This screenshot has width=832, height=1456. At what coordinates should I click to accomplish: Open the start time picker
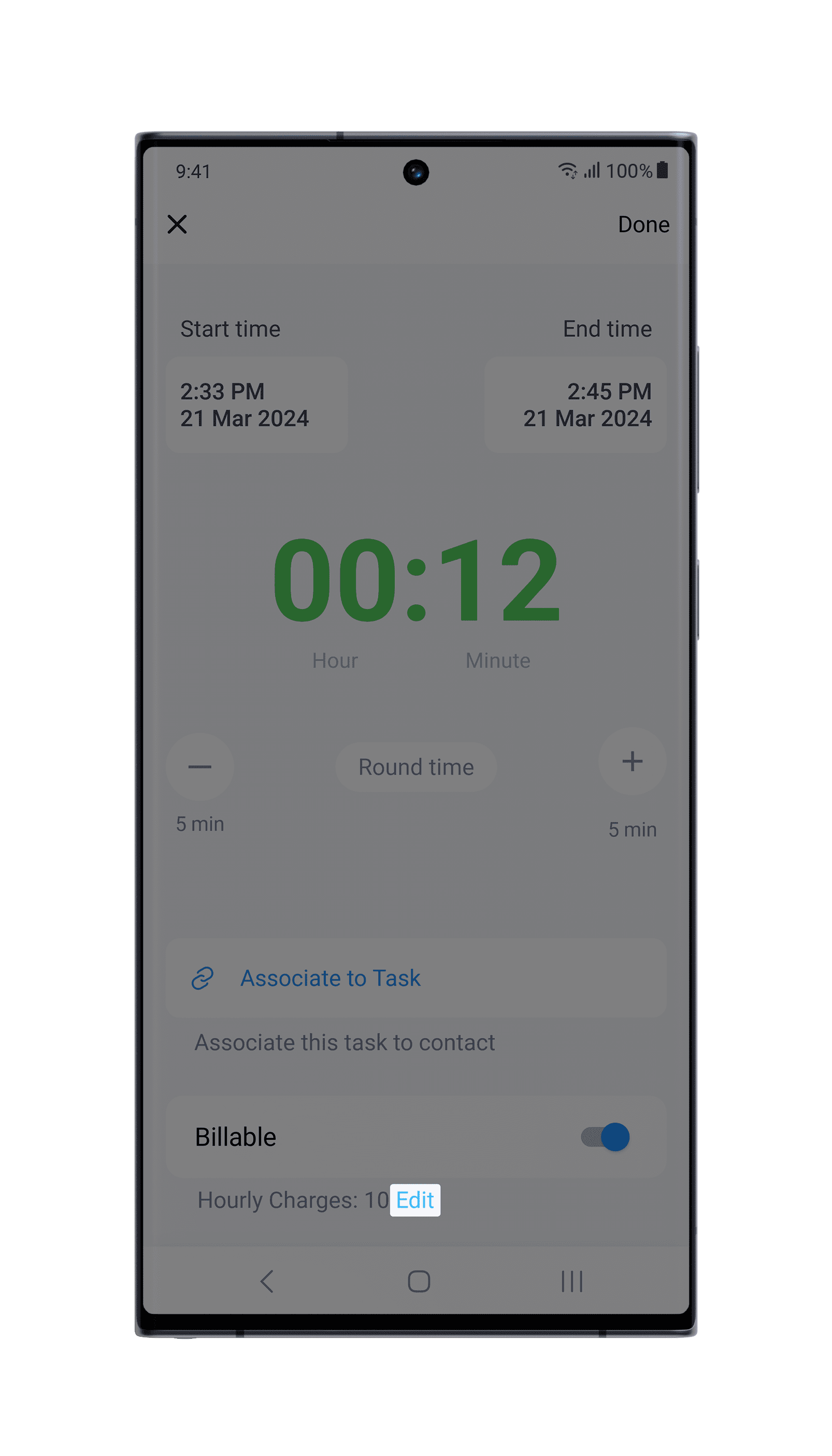pyautogui.click(x=256, y=405)
